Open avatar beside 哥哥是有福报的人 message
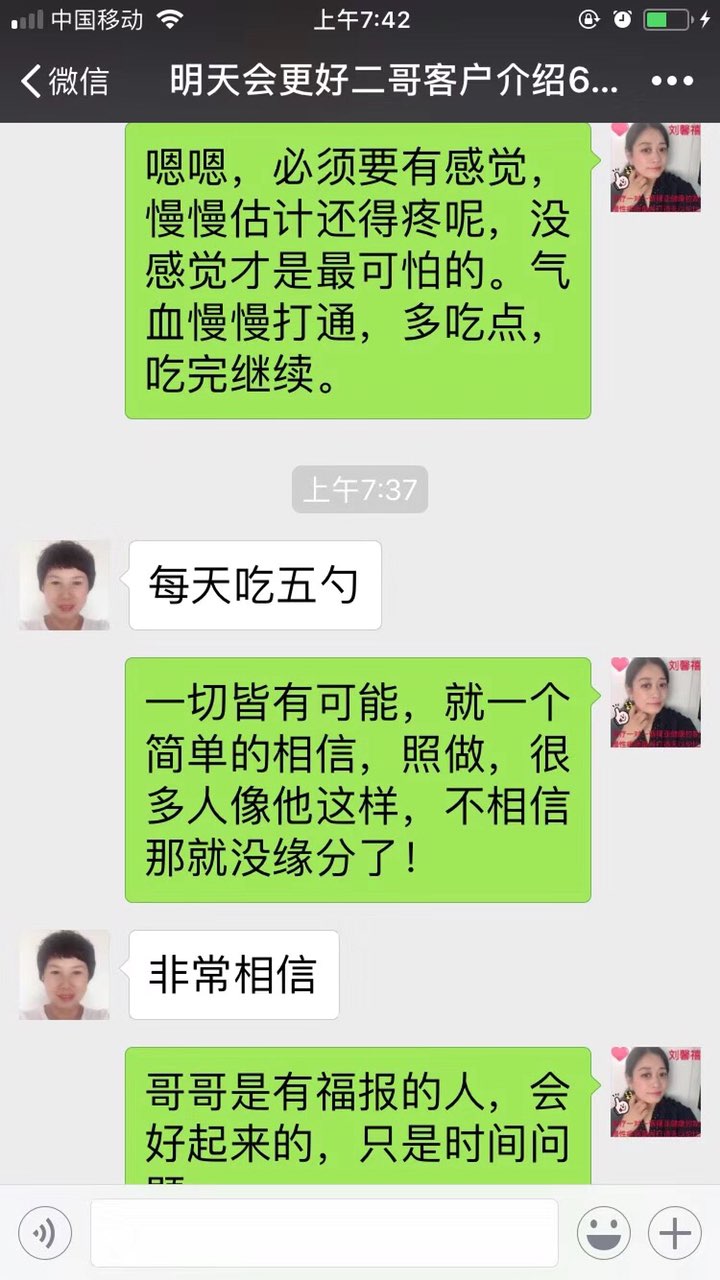The height and width of the screenshot is (1280, 720). (655, 1092)
